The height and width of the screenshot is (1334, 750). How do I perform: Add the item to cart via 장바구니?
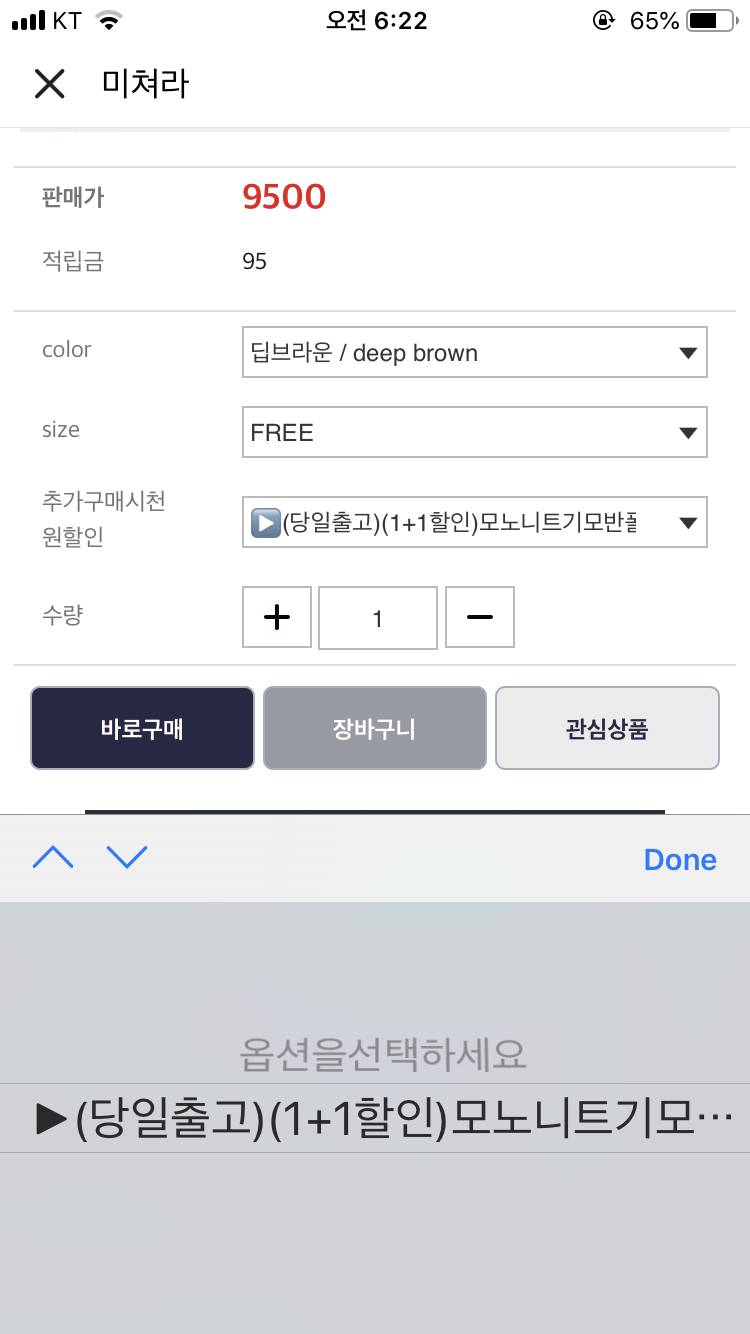click(374, 728)
